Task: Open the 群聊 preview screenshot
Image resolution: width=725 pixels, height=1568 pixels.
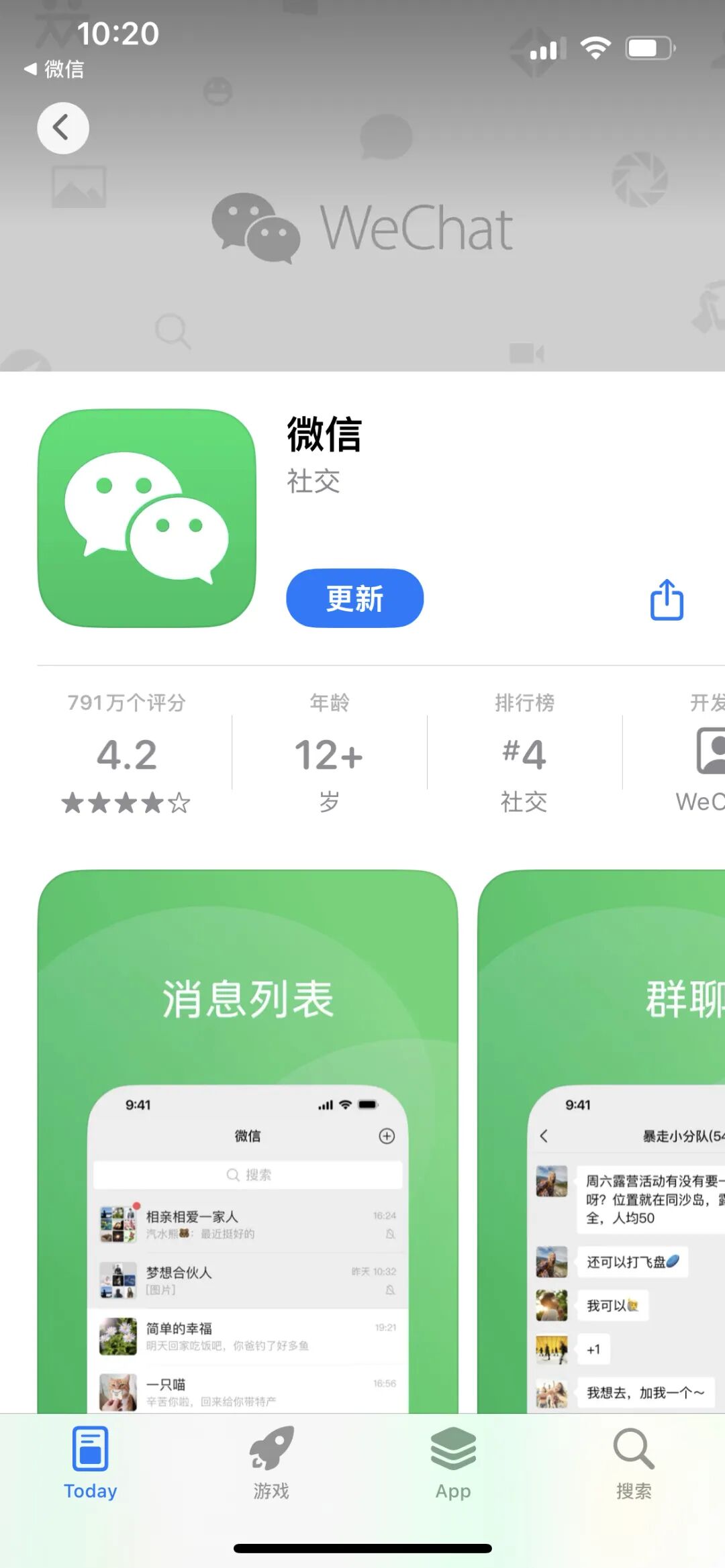Action: coord(601,1141)
